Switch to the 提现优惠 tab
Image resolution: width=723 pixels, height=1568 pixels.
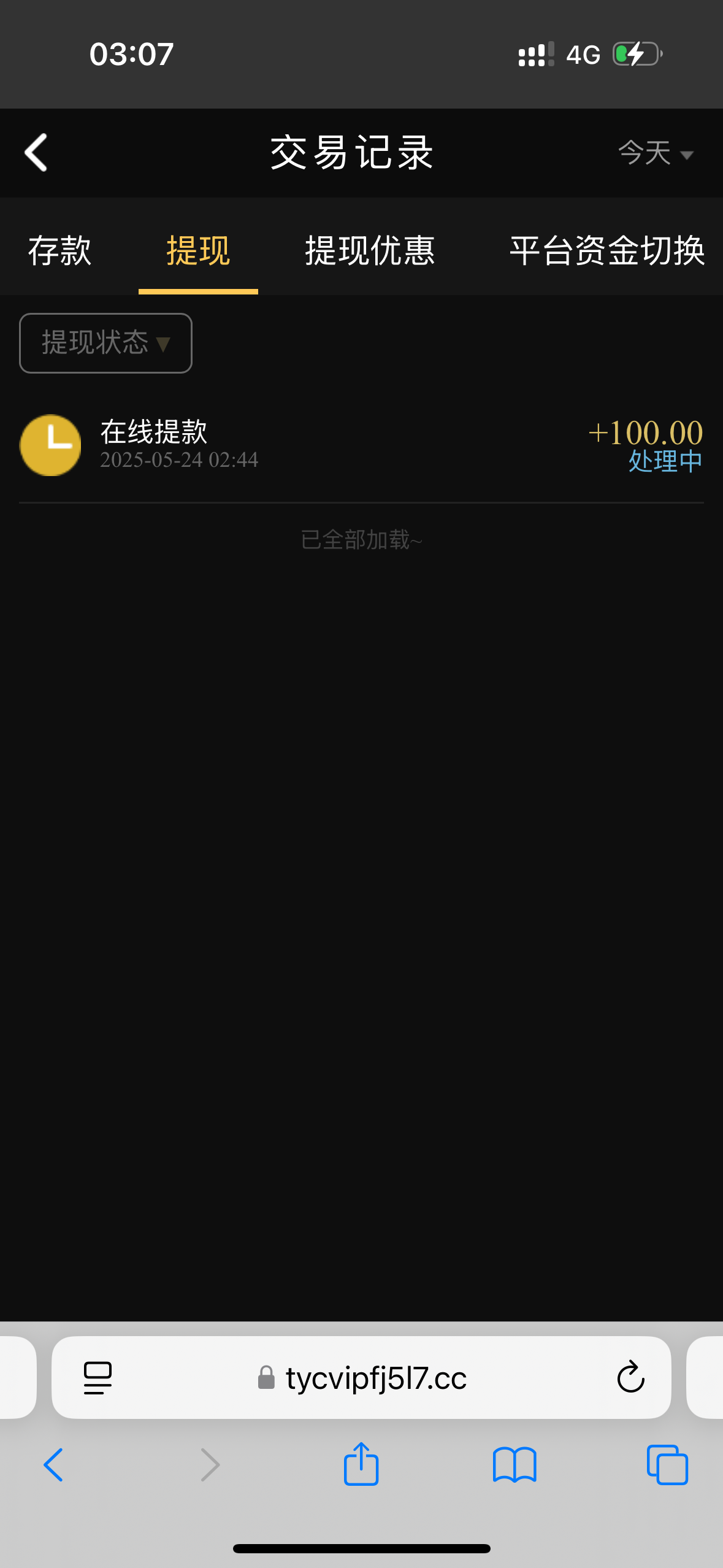coord(370,250)
